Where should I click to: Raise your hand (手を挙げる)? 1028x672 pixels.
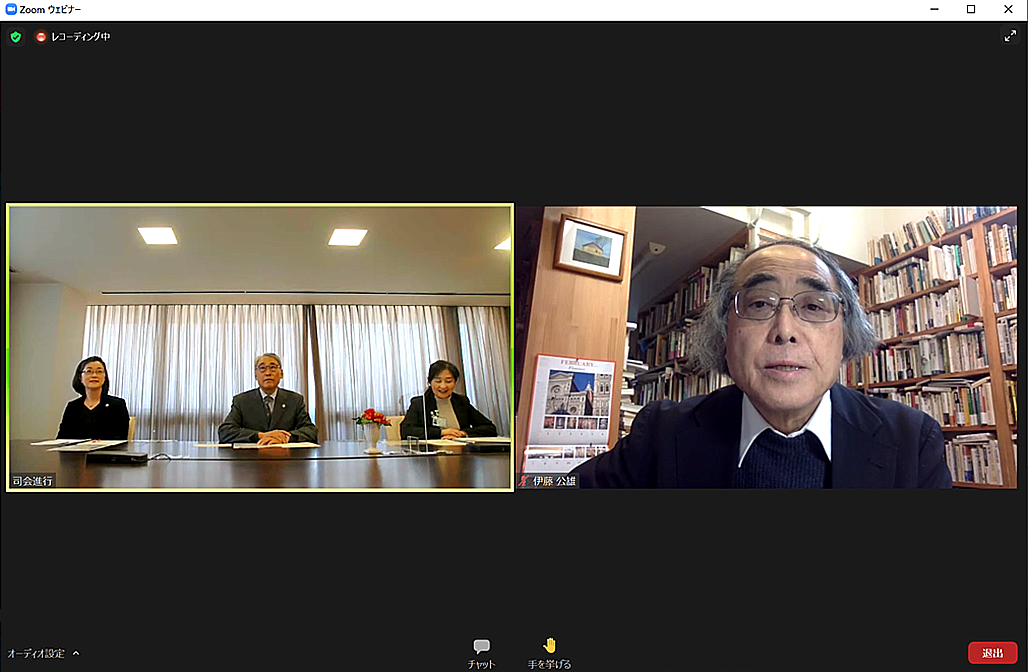tap(549, 651)
